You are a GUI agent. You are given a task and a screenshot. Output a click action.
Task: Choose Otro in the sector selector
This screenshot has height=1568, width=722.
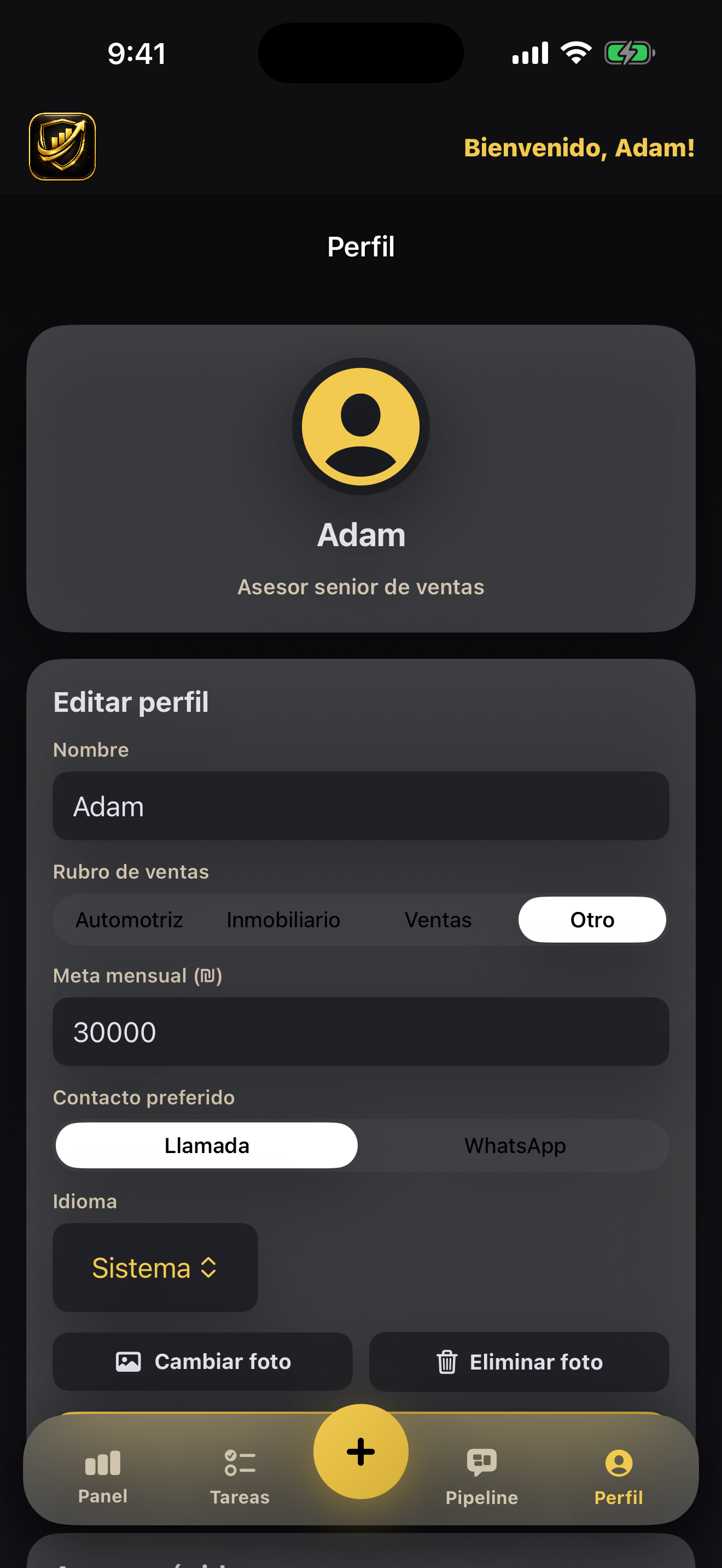pos(591,920)
